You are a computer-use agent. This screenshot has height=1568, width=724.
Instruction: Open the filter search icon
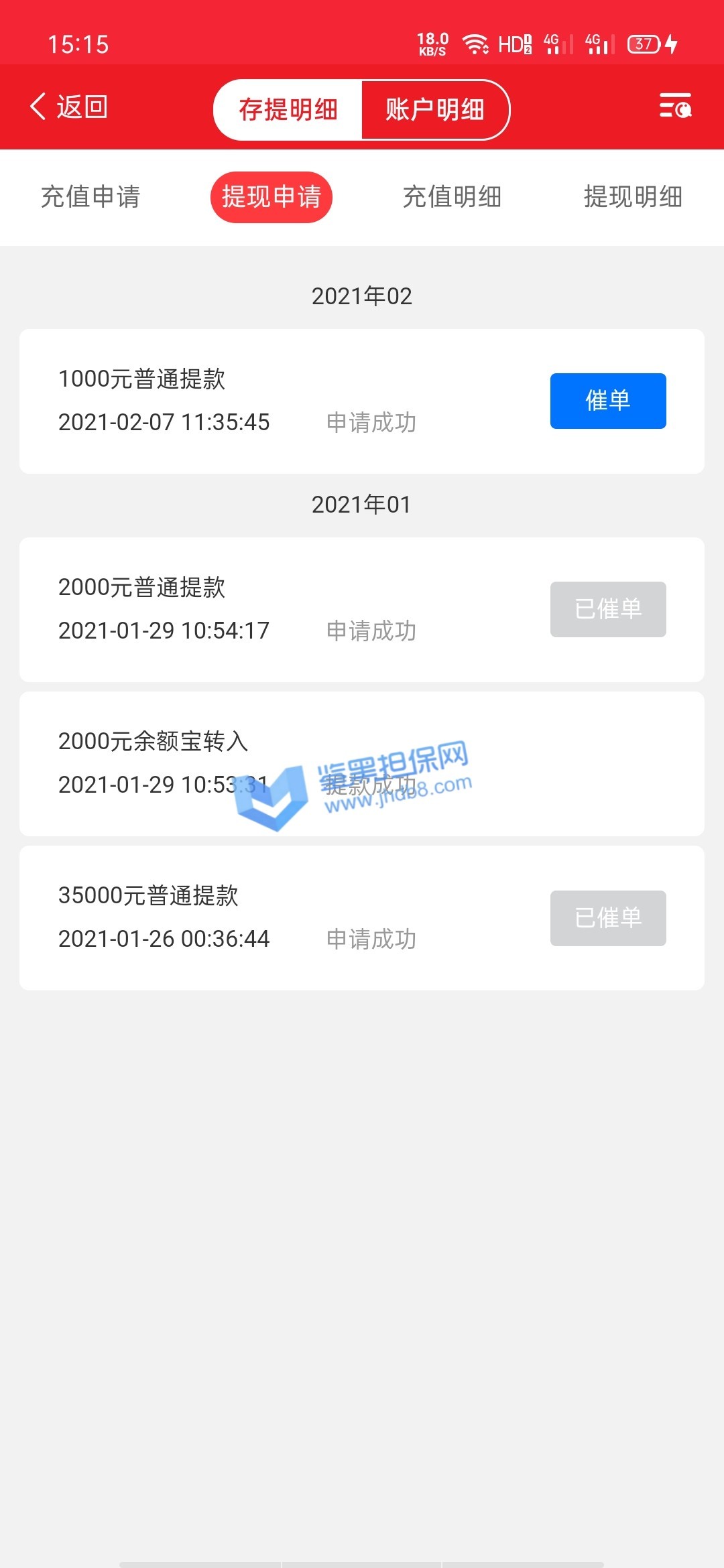click(675, 106)
